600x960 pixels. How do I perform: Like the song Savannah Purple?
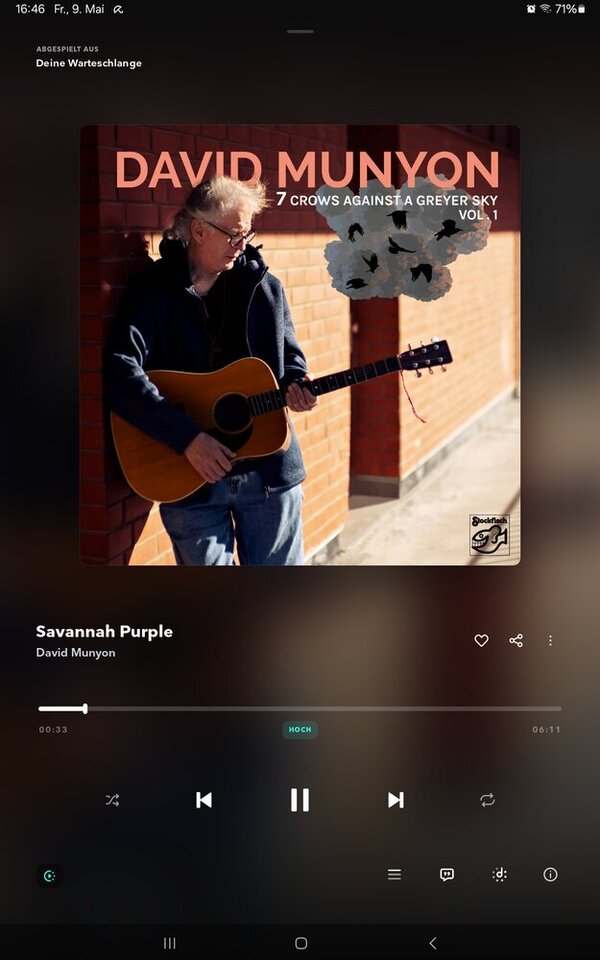click(481, 641)
